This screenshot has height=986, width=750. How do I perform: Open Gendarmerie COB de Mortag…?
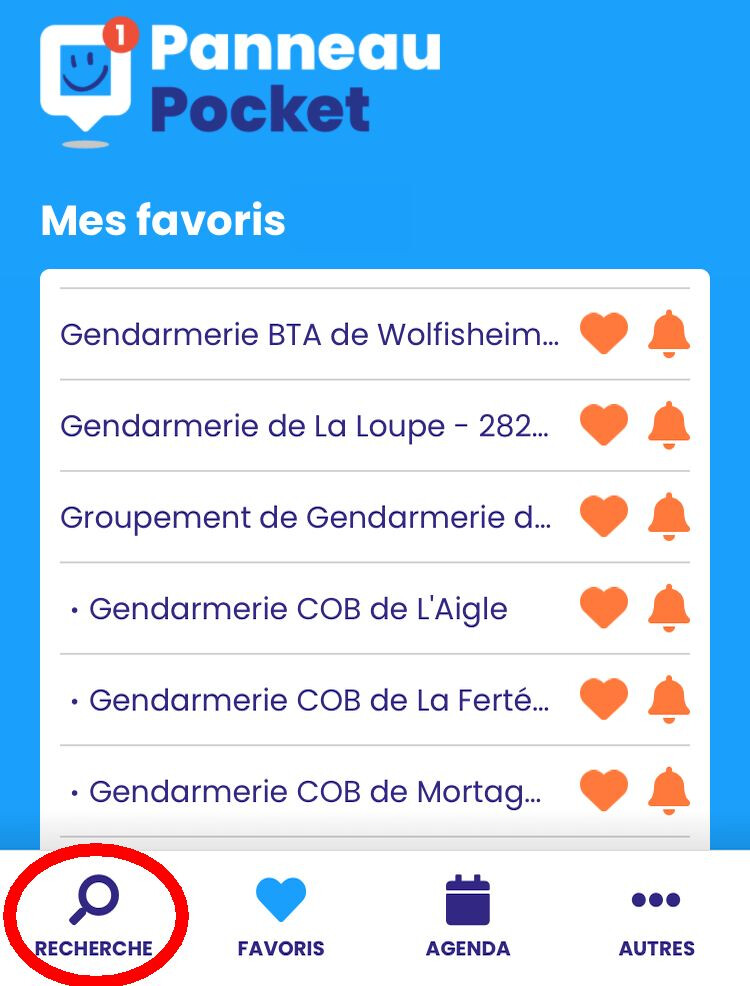click(x=316, y=792)
